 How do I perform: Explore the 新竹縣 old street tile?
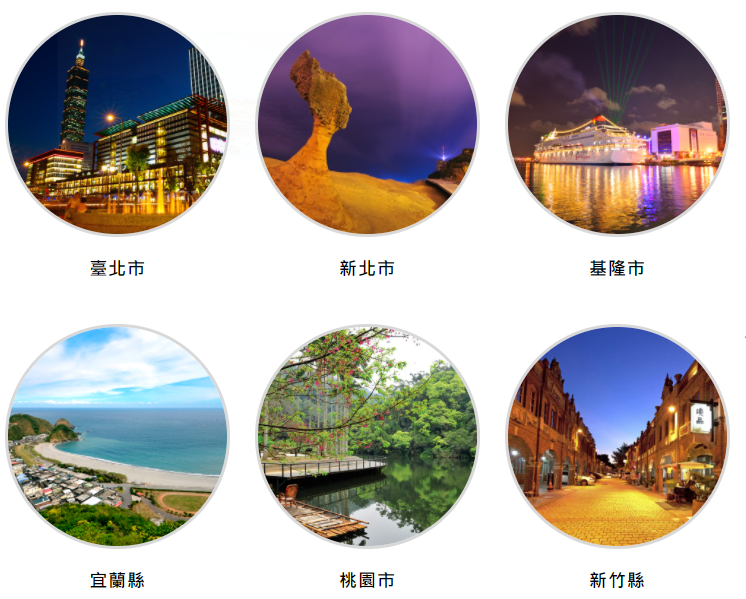pyautogui.click(x=617, y=436)
